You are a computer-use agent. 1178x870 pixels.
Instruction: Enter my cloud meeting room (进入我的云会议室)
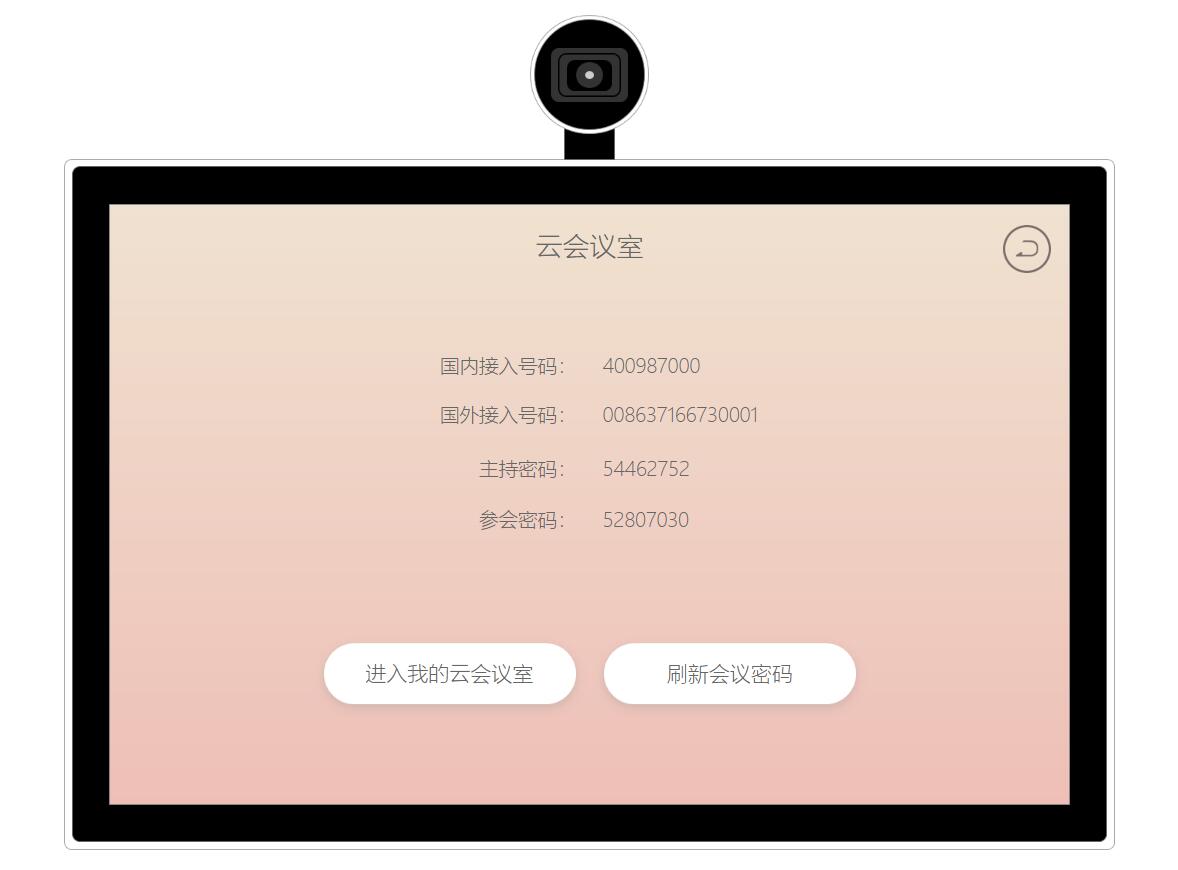(449, 674)
